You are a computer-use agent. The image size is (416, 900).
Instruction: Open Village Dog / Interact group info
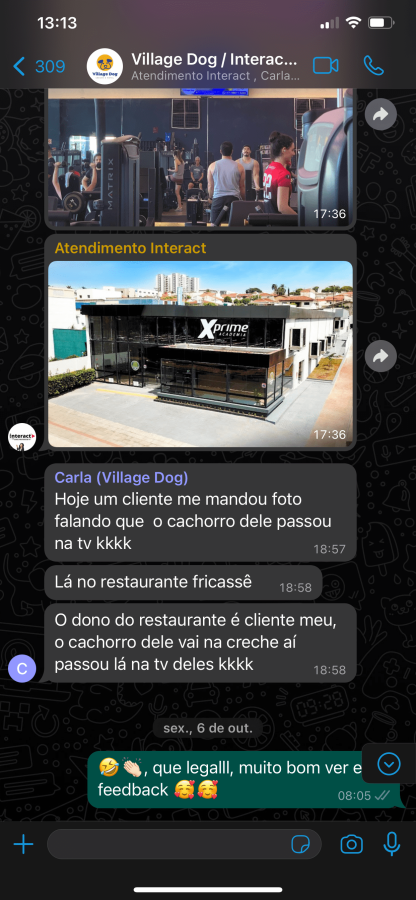tap(214, 66)
